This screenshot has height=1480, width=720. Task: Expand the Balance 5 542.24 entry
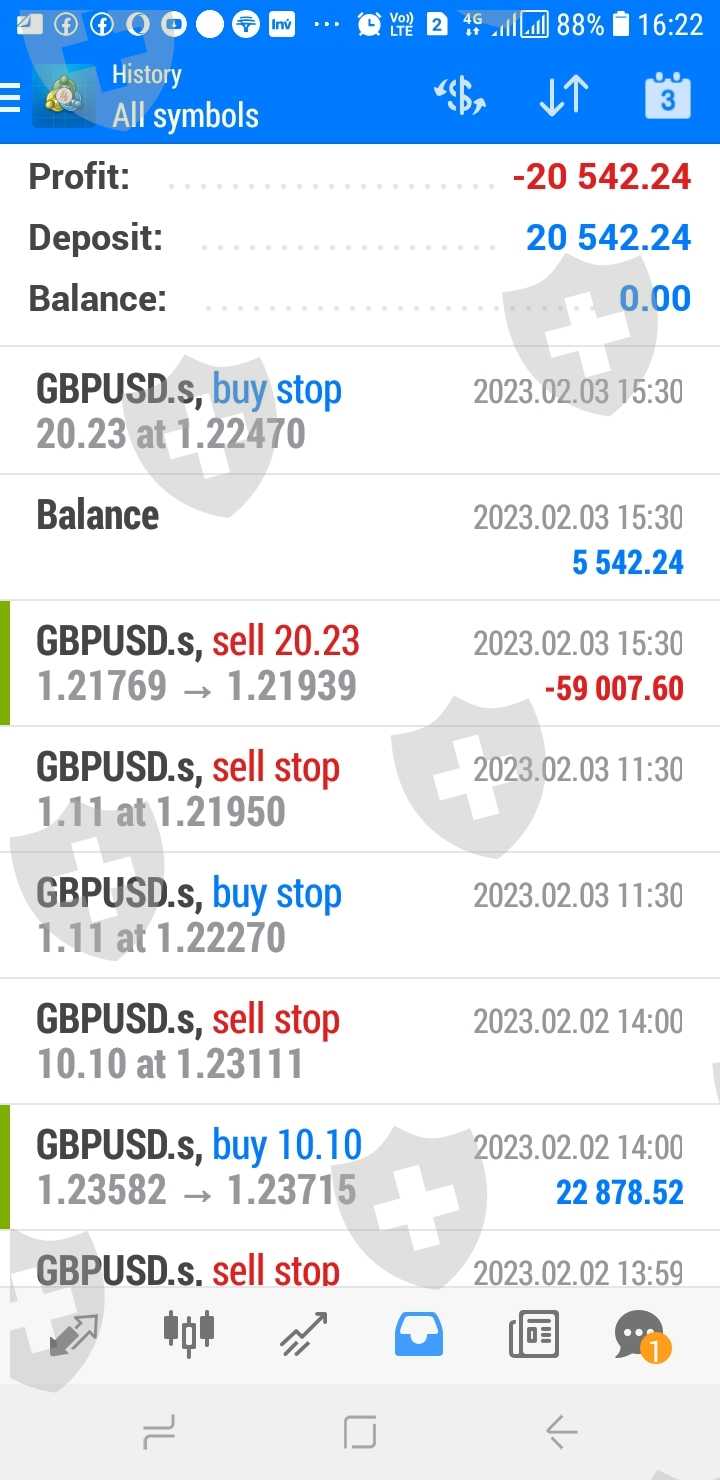coord(360,537)
